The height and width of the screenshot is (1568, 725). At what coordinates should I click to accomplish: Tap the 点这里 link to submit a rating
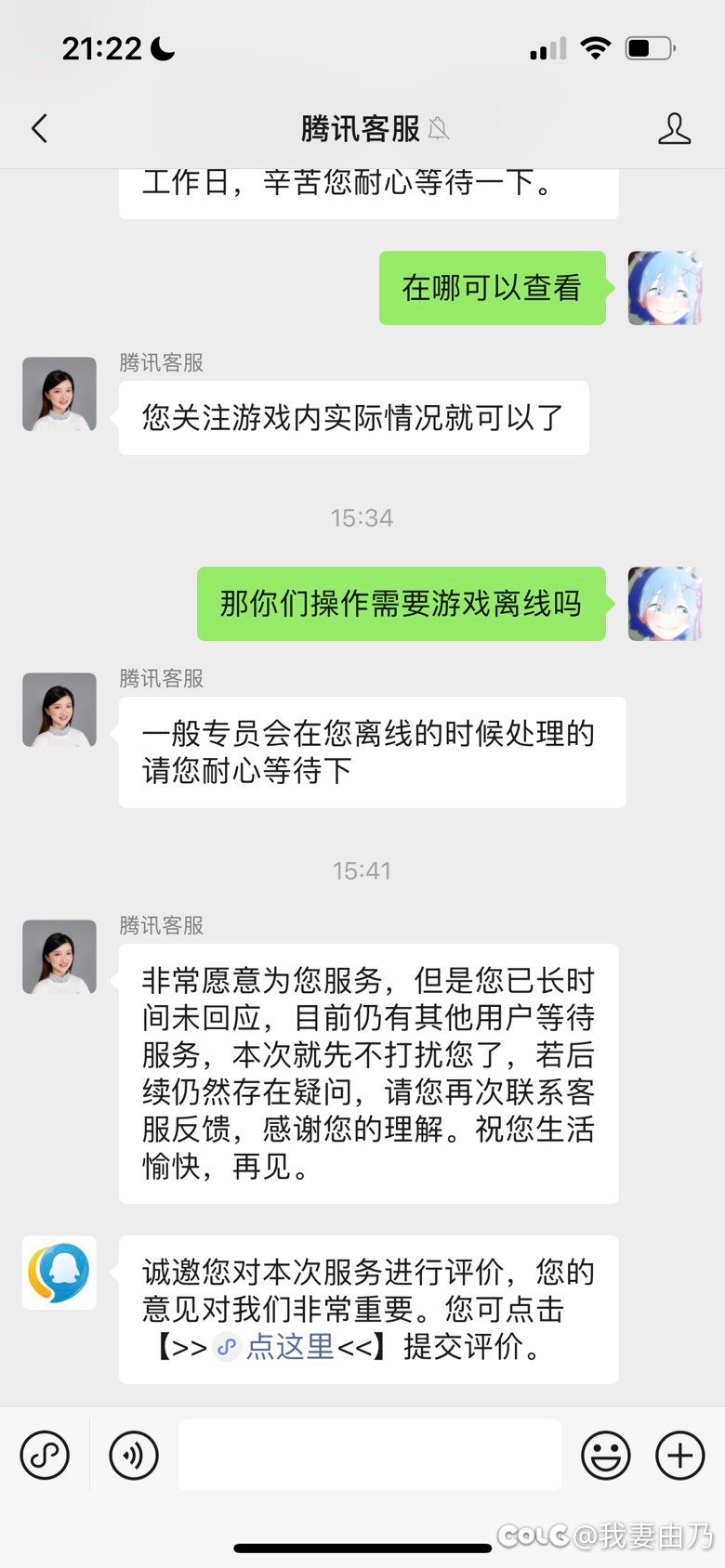289,1346
